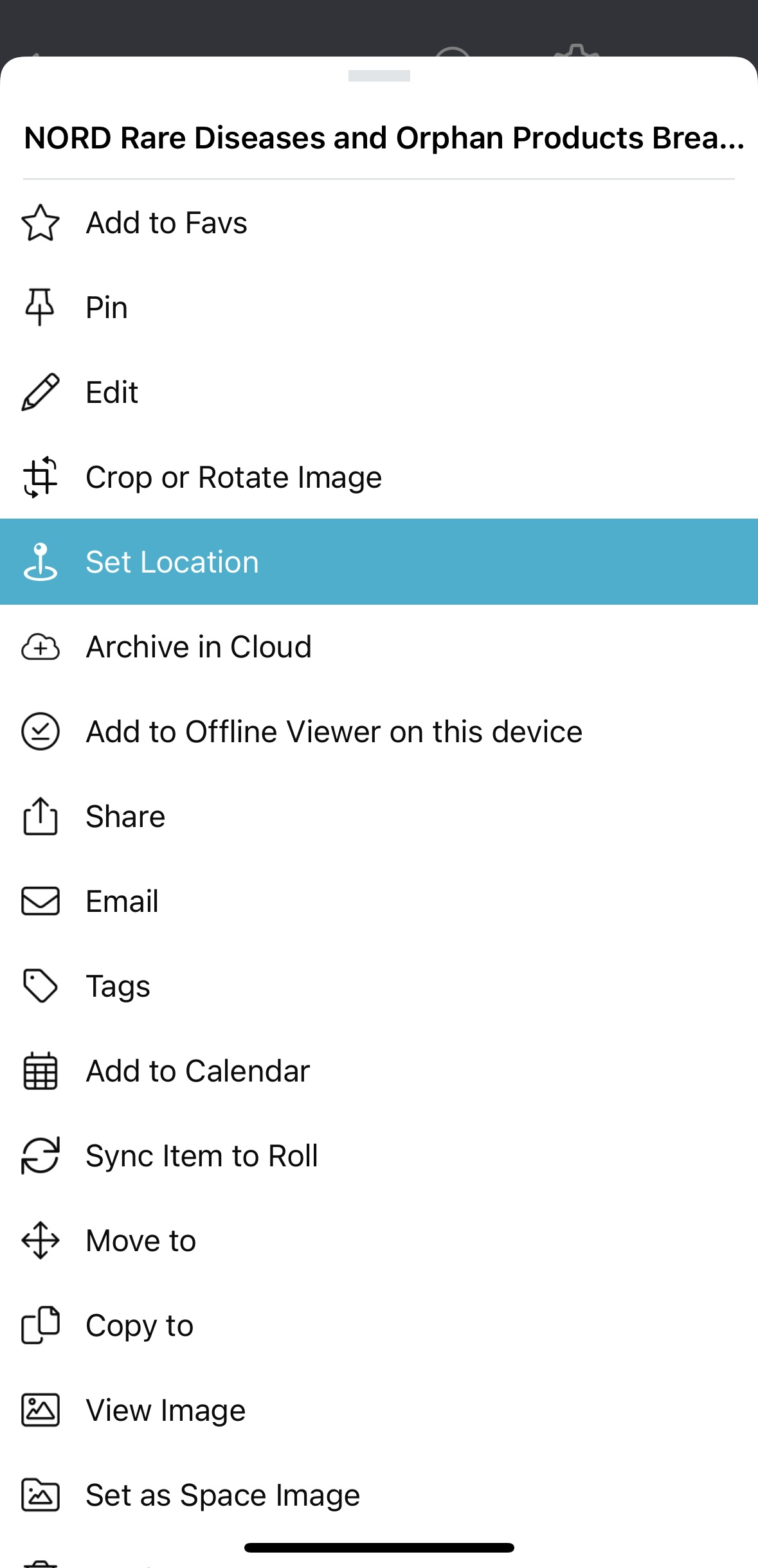Select Set Location
Viewport: 758px width, 1568px height.
point(172,562)
